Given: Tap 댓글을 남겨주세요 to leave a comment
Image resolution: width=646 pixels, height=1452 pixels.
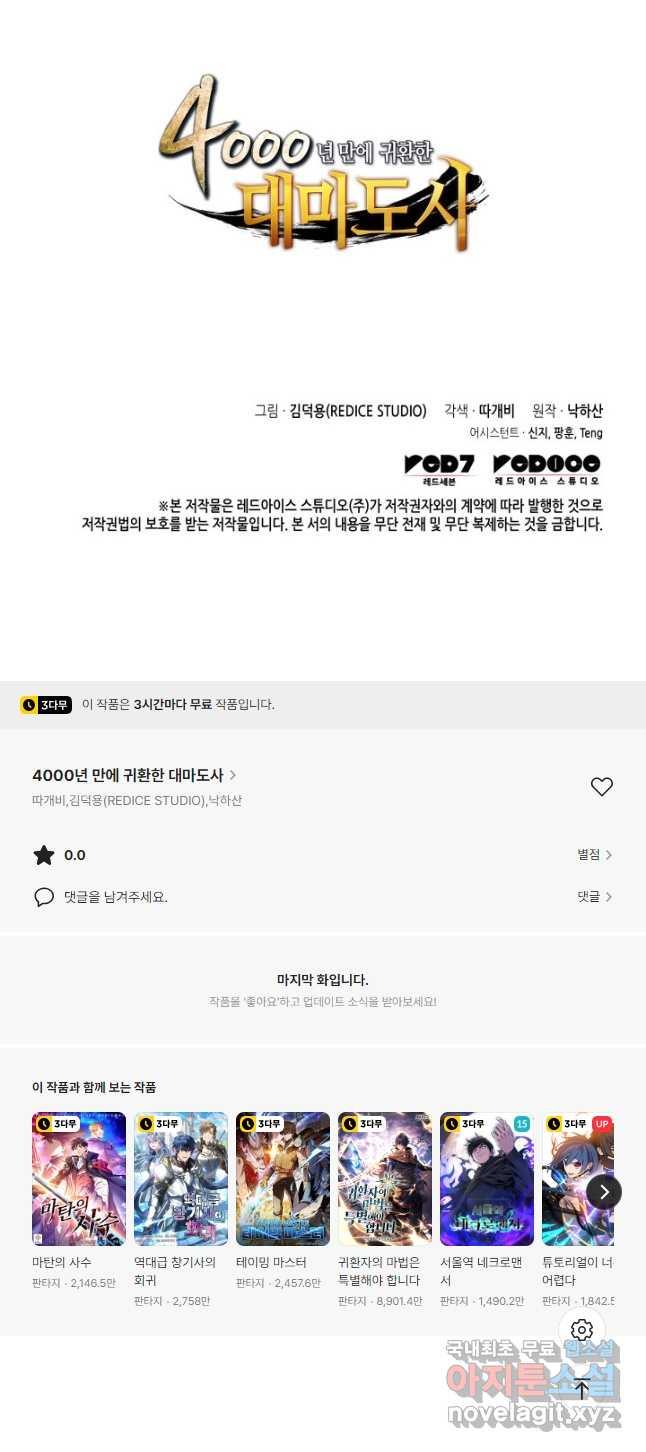Looking at the screenshot, I should click(x=115, y=897).
